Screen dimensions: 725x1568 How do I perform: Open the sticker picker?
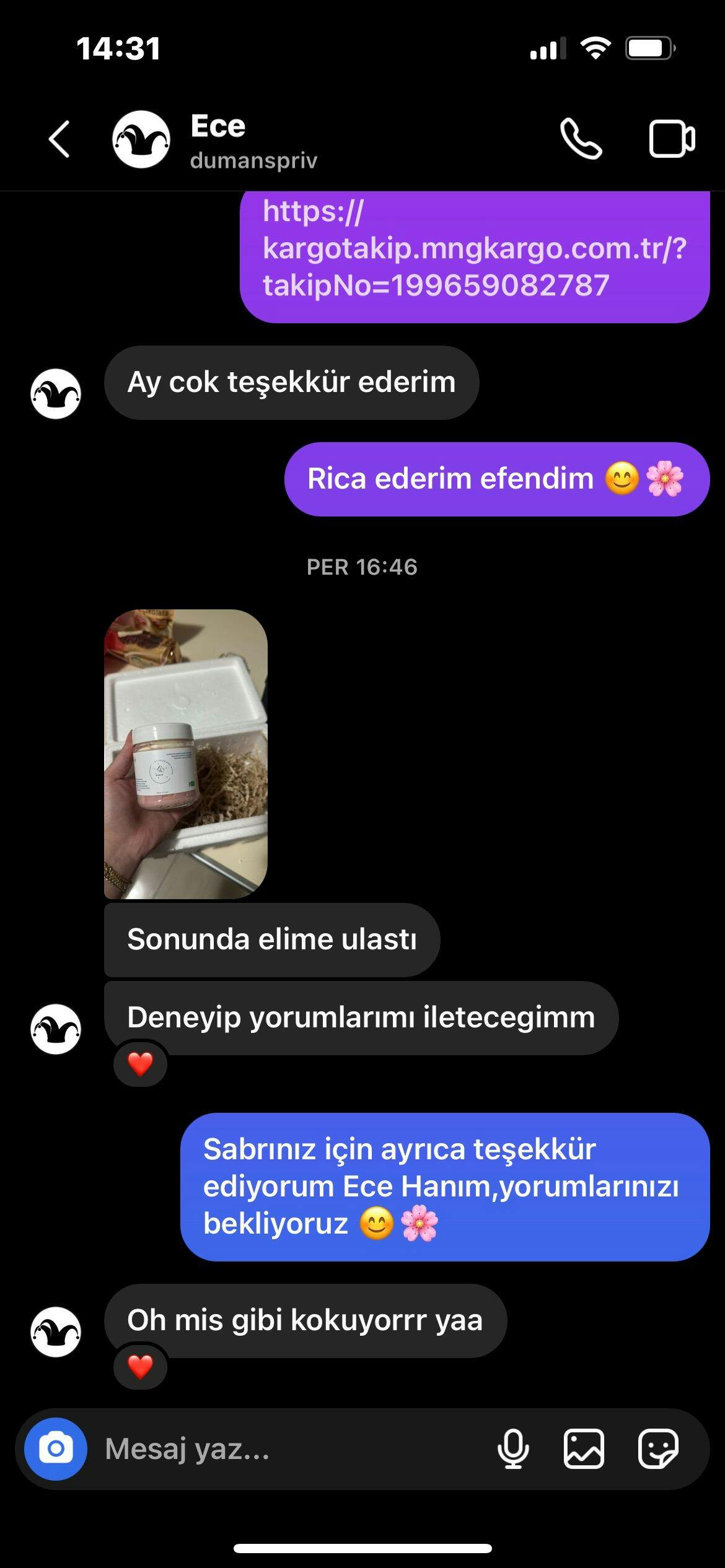[658, 1449]
